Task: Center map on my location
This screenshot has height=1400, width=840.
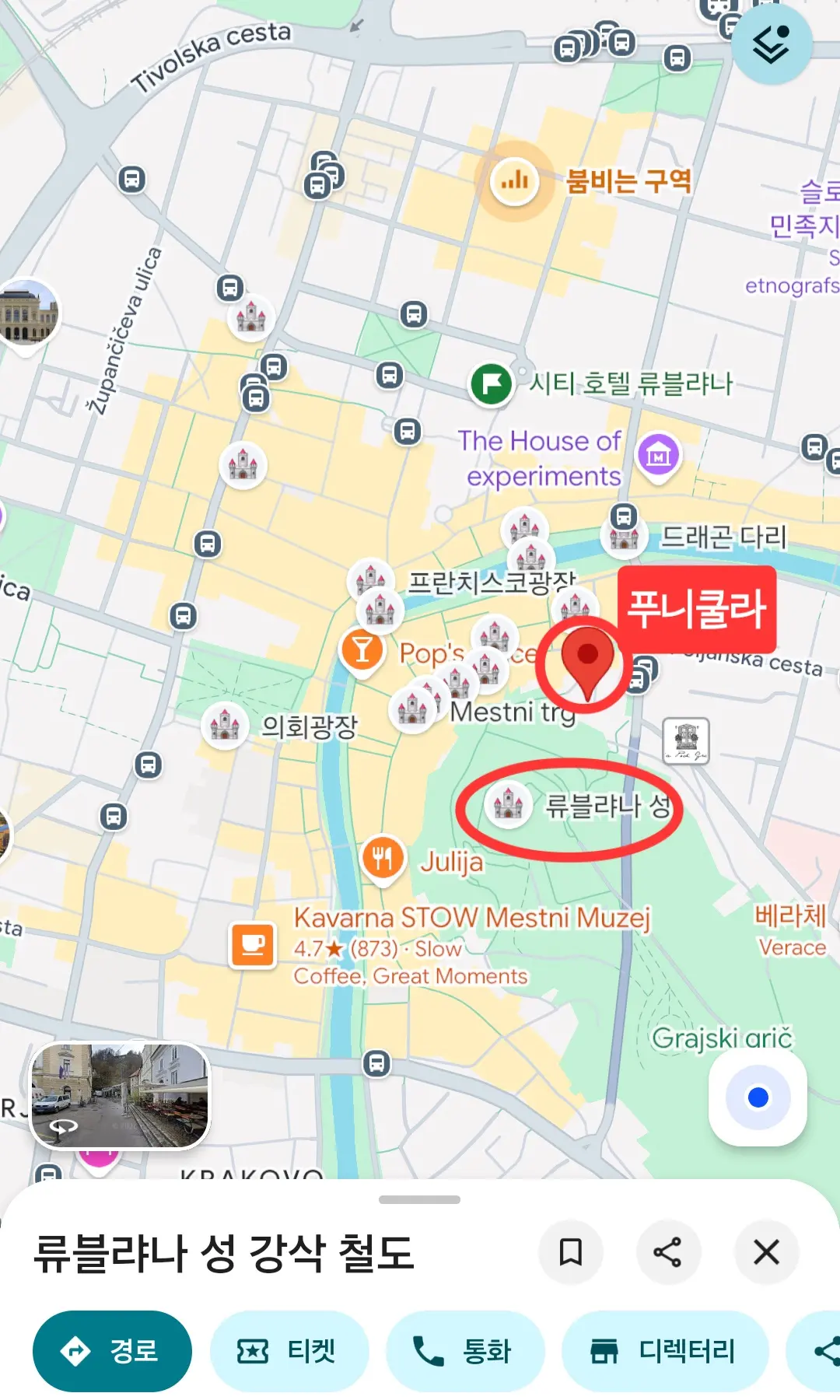Action: point(758,1097)
